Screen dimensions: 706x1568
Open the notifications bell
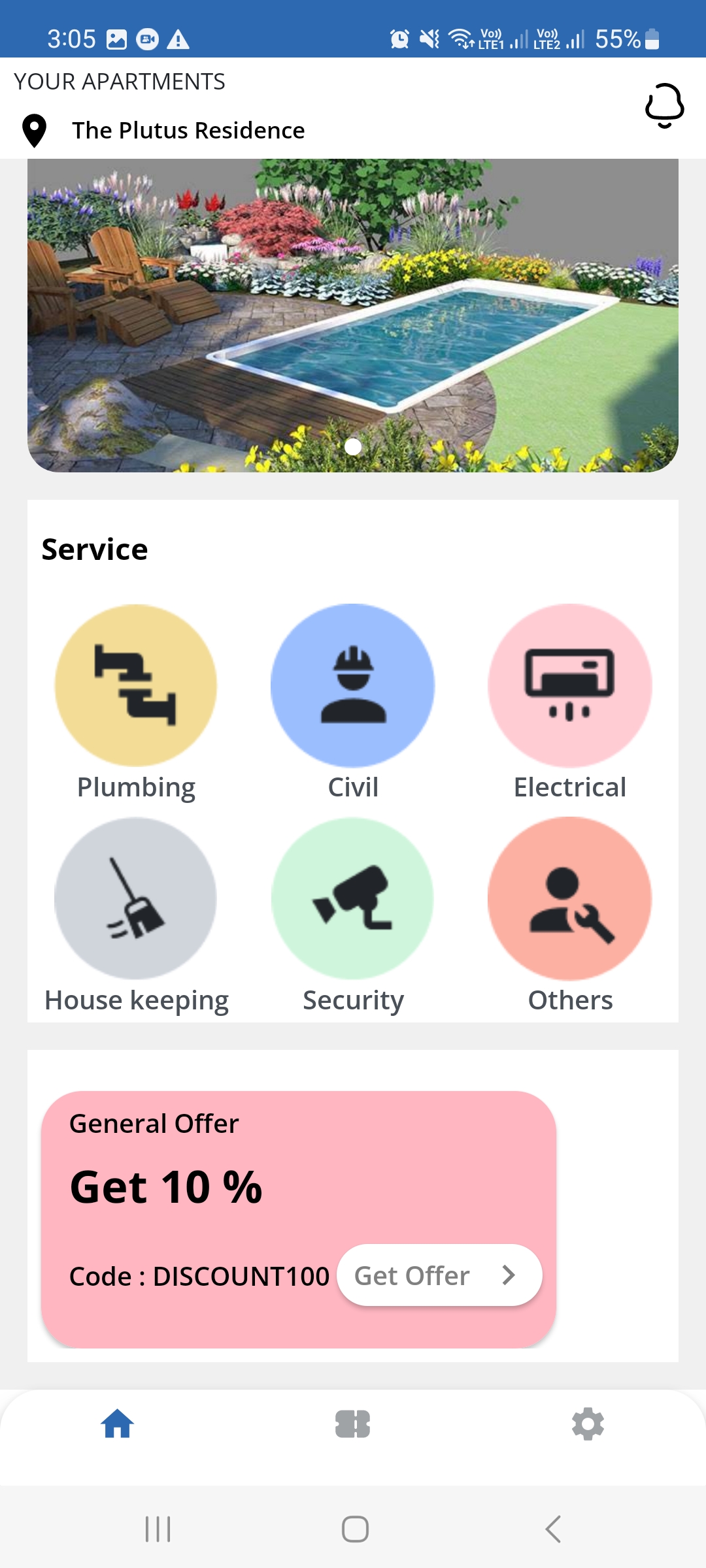[664, 105]
